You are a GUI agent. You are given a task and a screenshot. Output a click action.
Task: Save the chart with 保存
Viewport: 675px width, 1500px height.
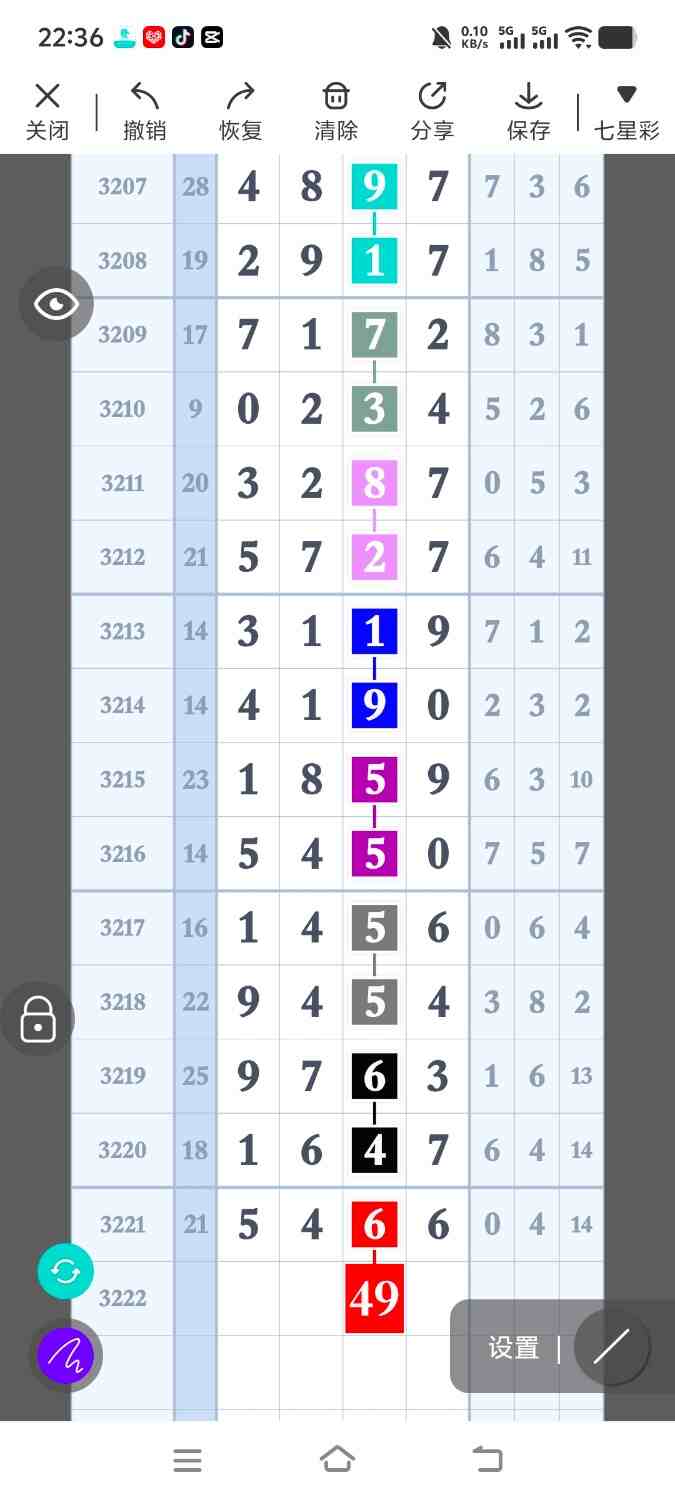click(528, 111)
